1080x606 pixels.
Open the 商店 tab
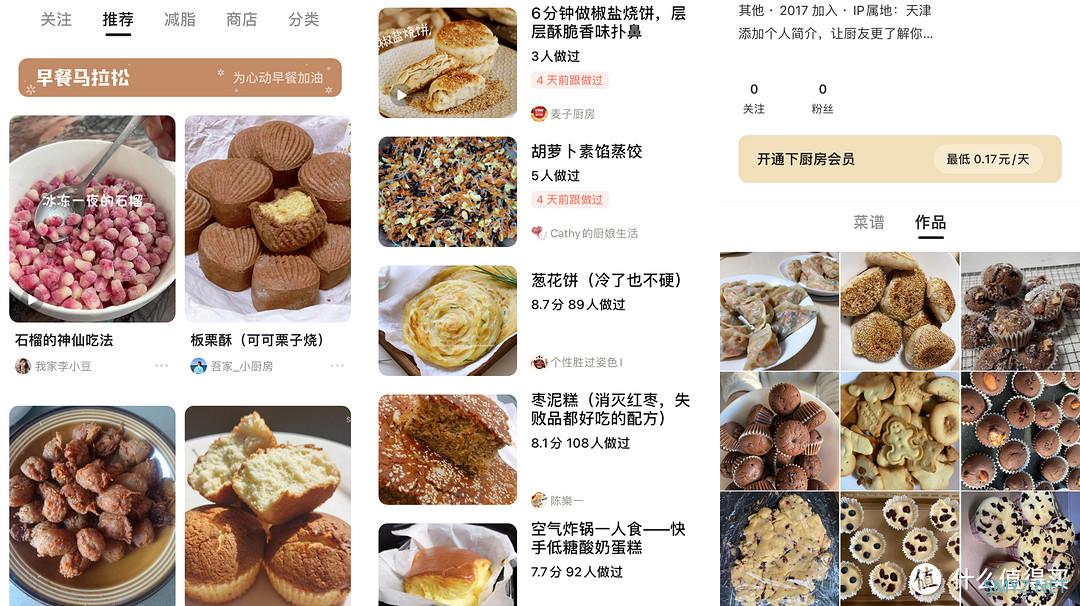tap(241, 19)
